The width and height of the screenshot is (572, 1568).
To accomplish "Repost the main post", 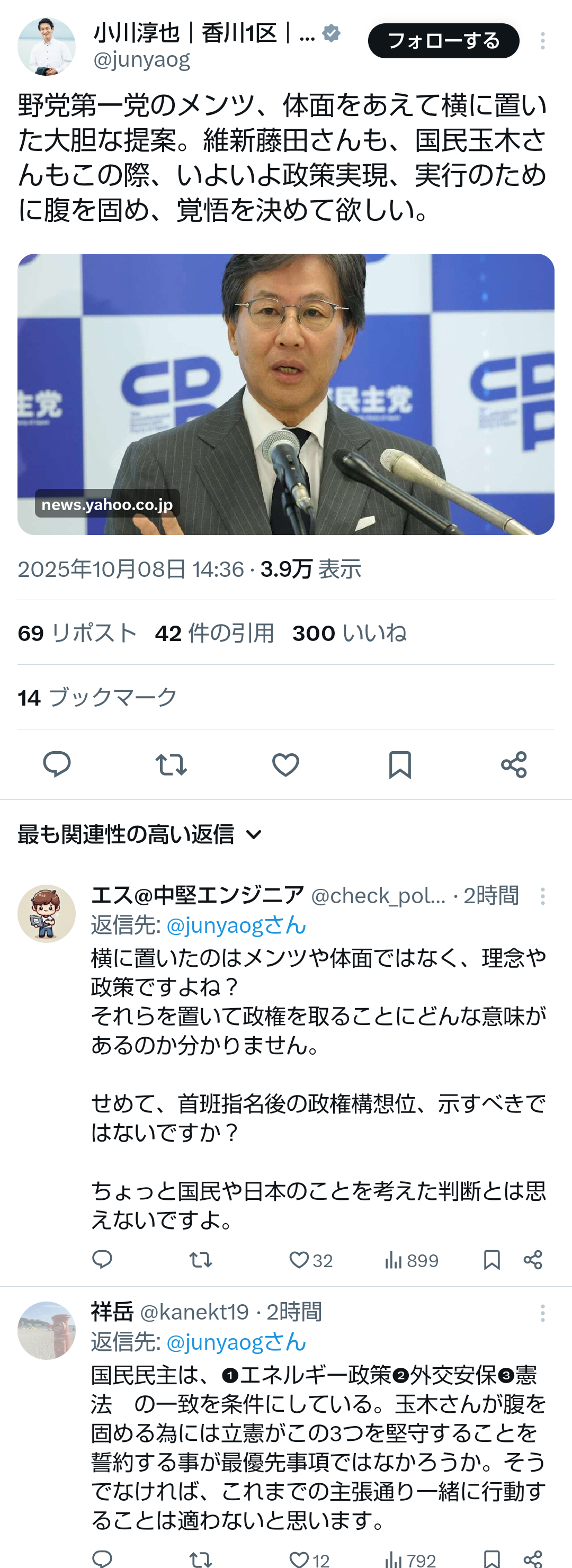I will point(171,764).
